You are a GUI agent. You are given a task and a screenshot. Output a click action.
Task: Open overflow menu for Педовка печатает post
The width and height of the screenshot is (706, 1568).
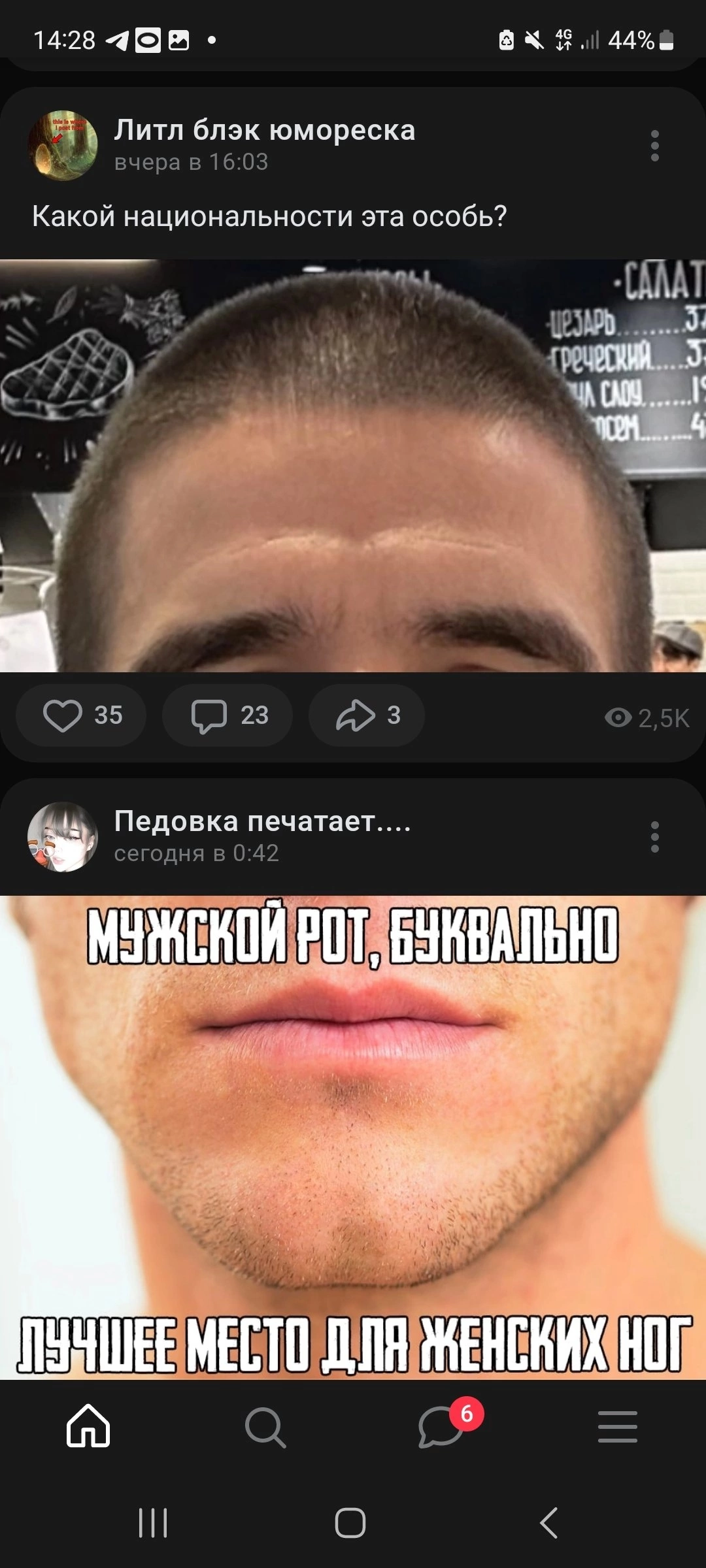(x=654, y=837)
